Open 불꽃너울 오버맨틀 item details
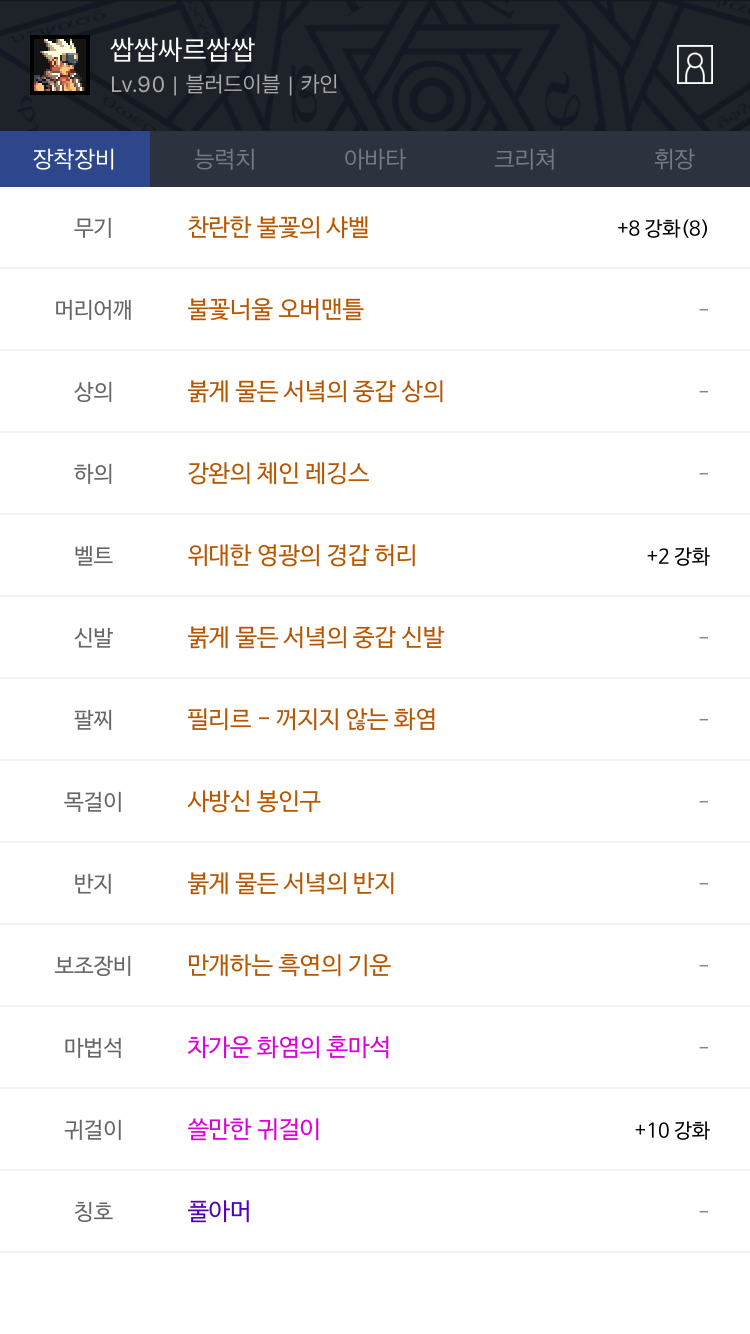The height and width of the screenshot is (1334, 750). click(x=276, y=309)
